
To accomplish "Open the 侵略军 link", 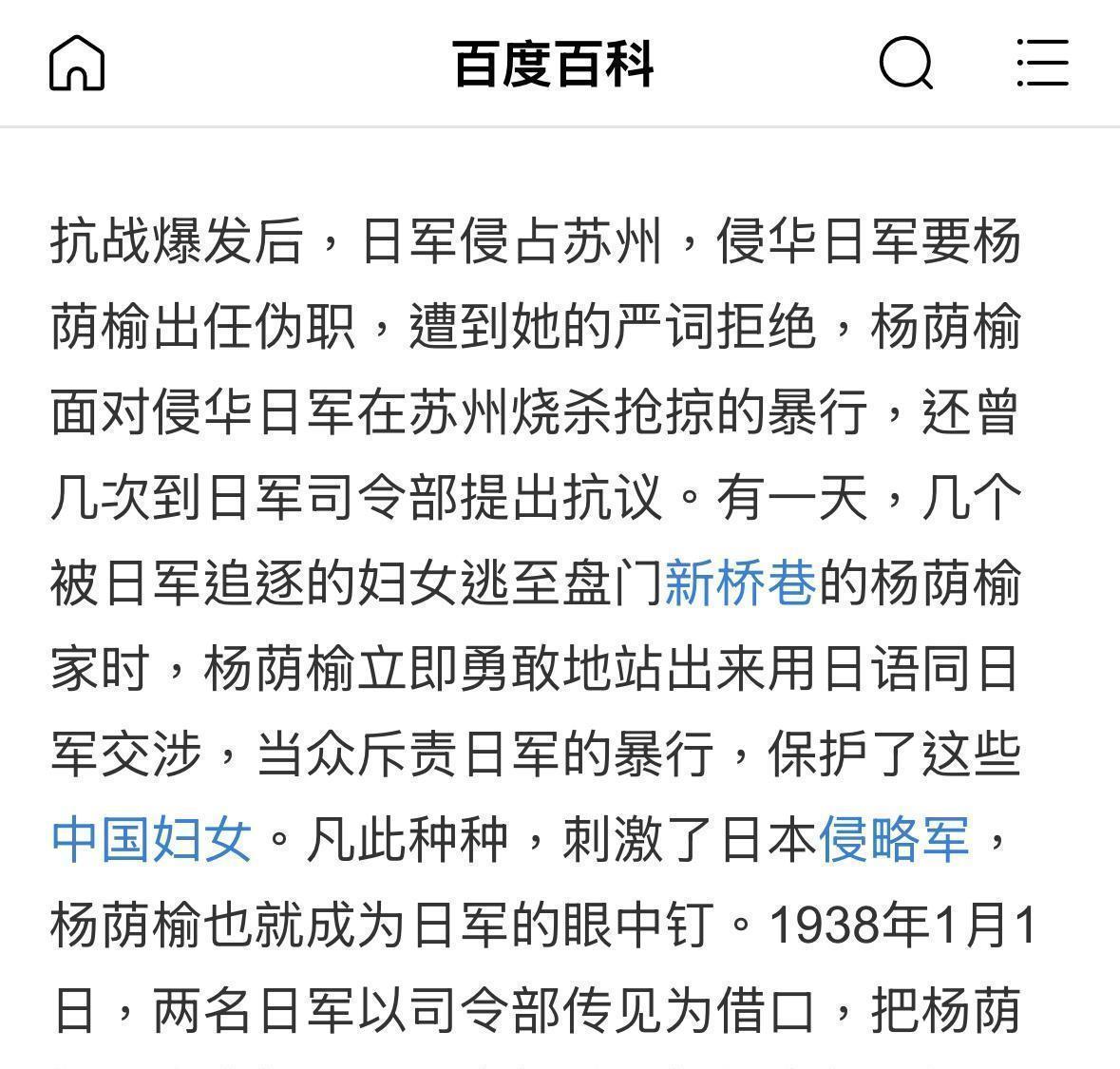I will point(894,839).
